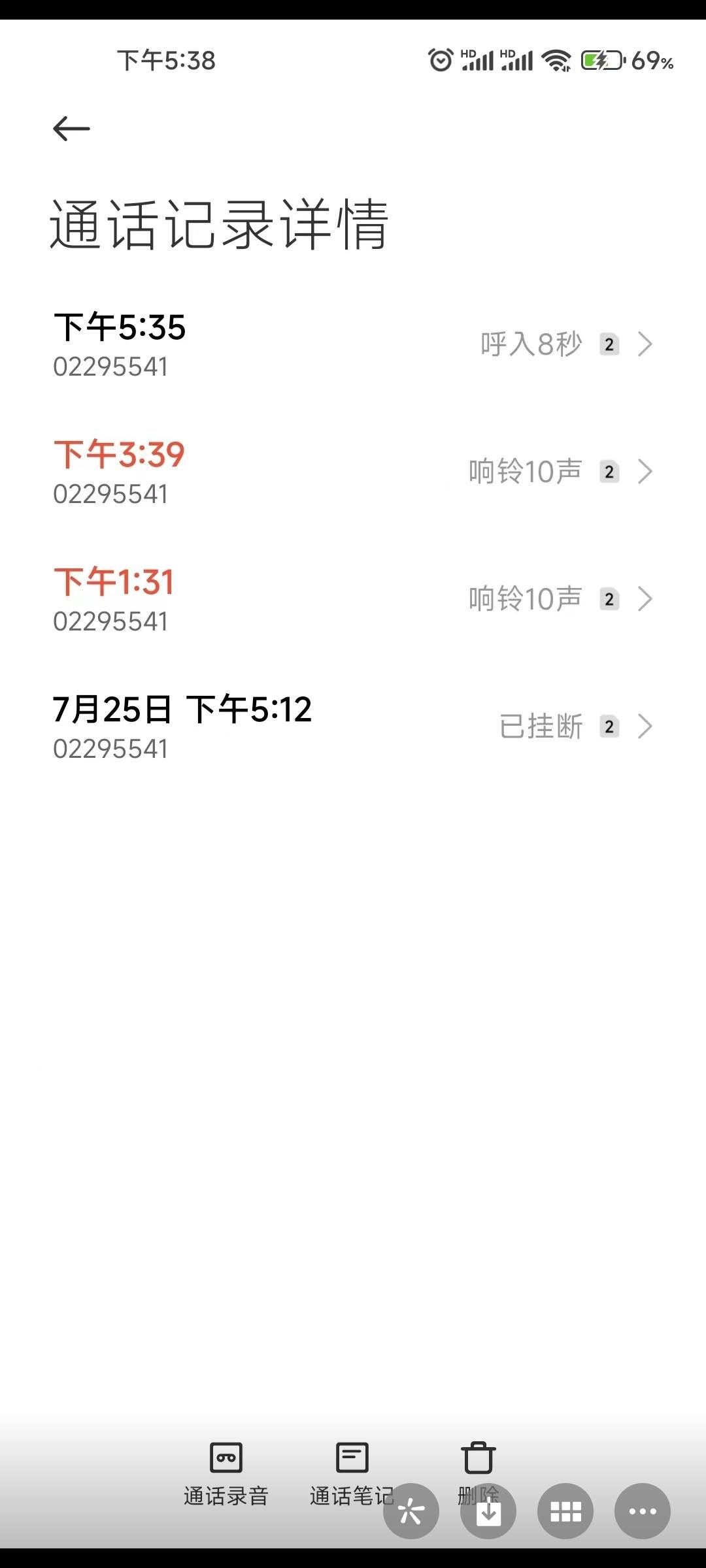Tap the floating download arrow button
The image size is (706, 1568).
488,1511
